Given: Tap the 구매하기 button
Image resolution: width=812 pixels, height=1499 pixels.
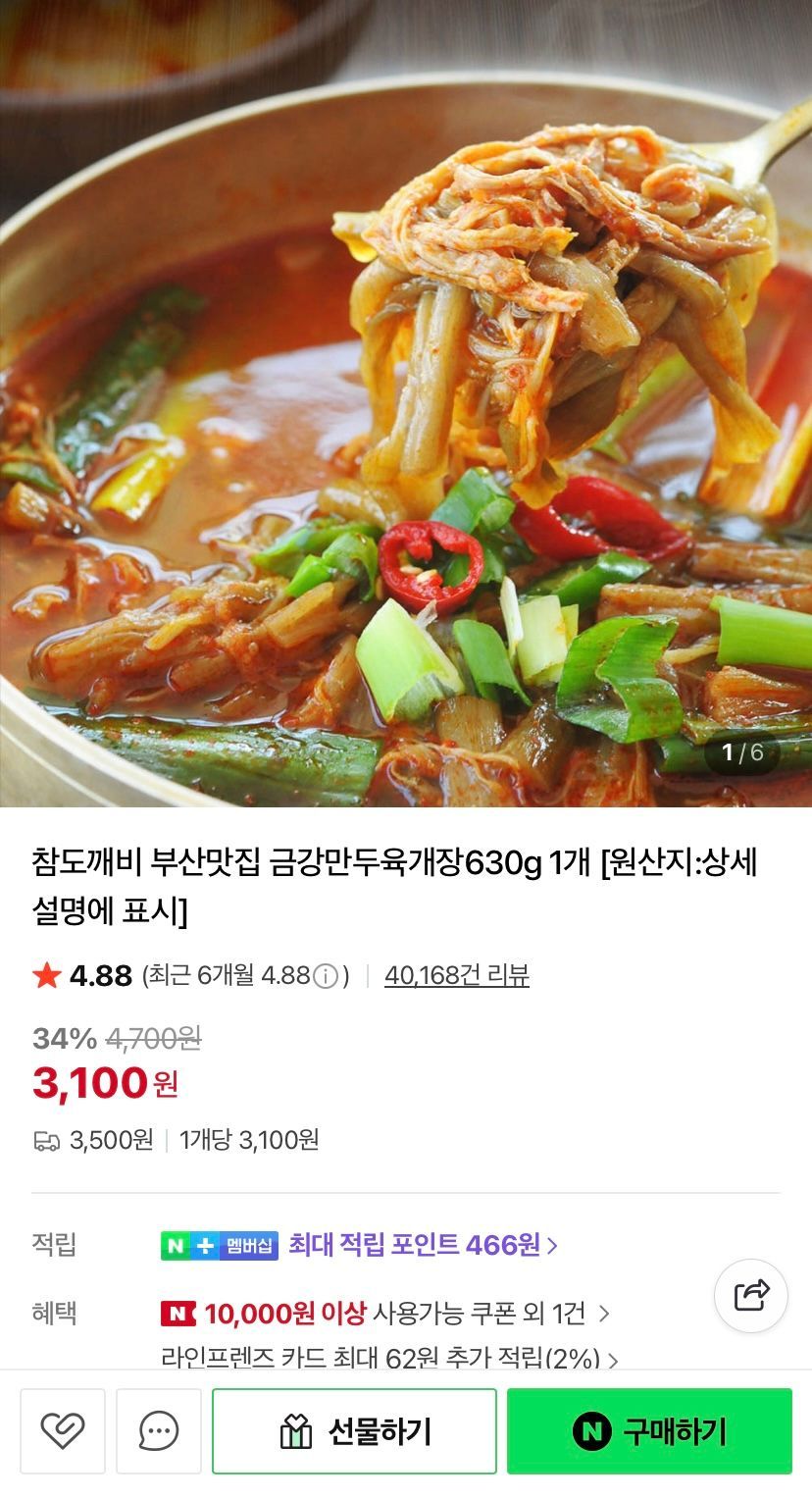Looking at the screenshot, I should point(649,1431).
